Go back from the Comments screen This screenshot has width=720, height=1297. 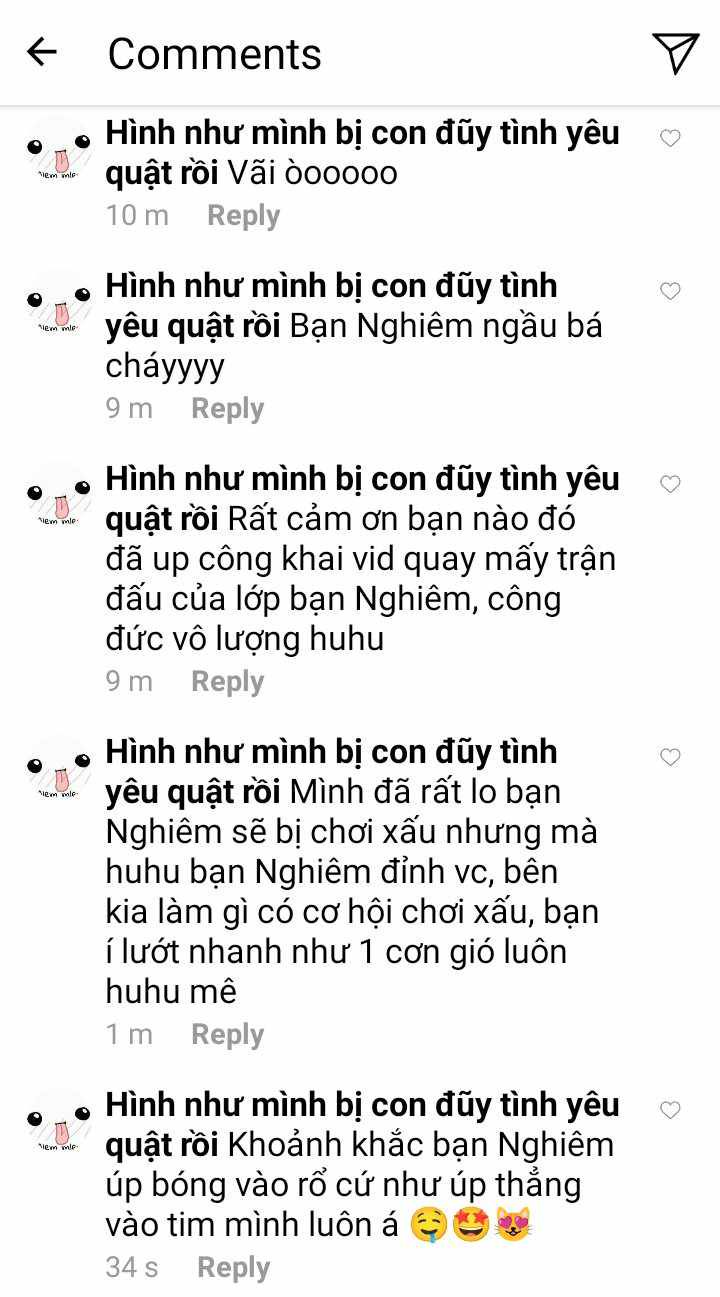coord(42,52)
